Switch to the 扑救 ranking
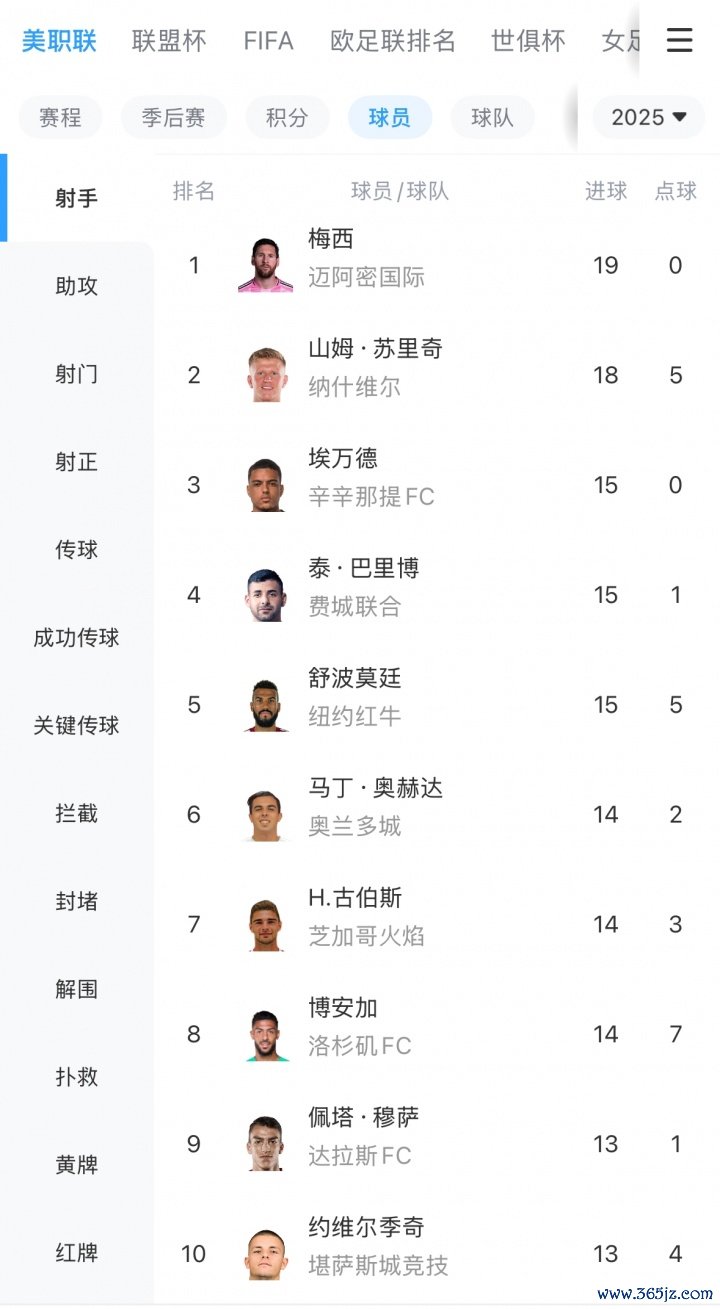The width and height of the screenshot is (720, 1309). click(77, 1077)
